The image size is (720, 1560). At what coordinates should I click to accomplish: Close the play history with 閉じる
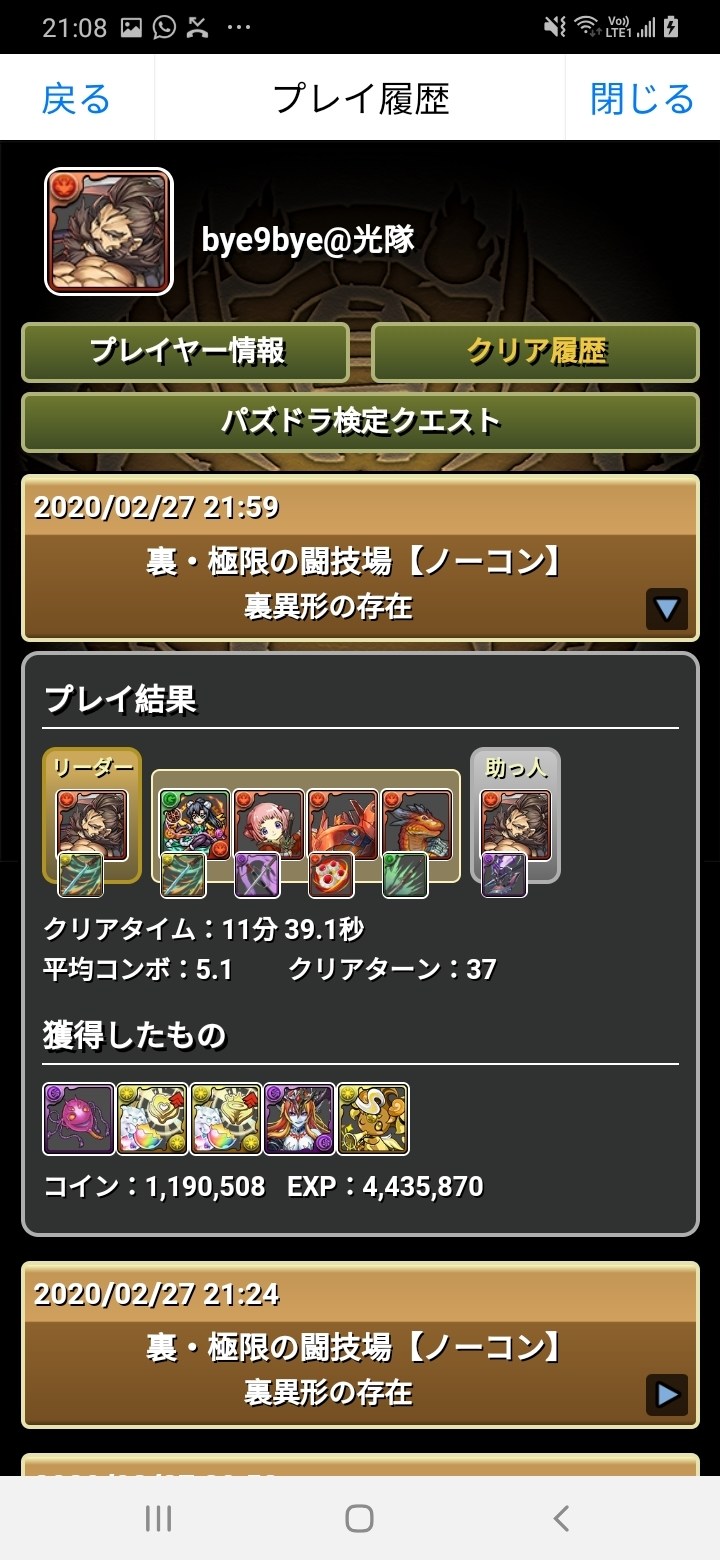coord(642,98)
